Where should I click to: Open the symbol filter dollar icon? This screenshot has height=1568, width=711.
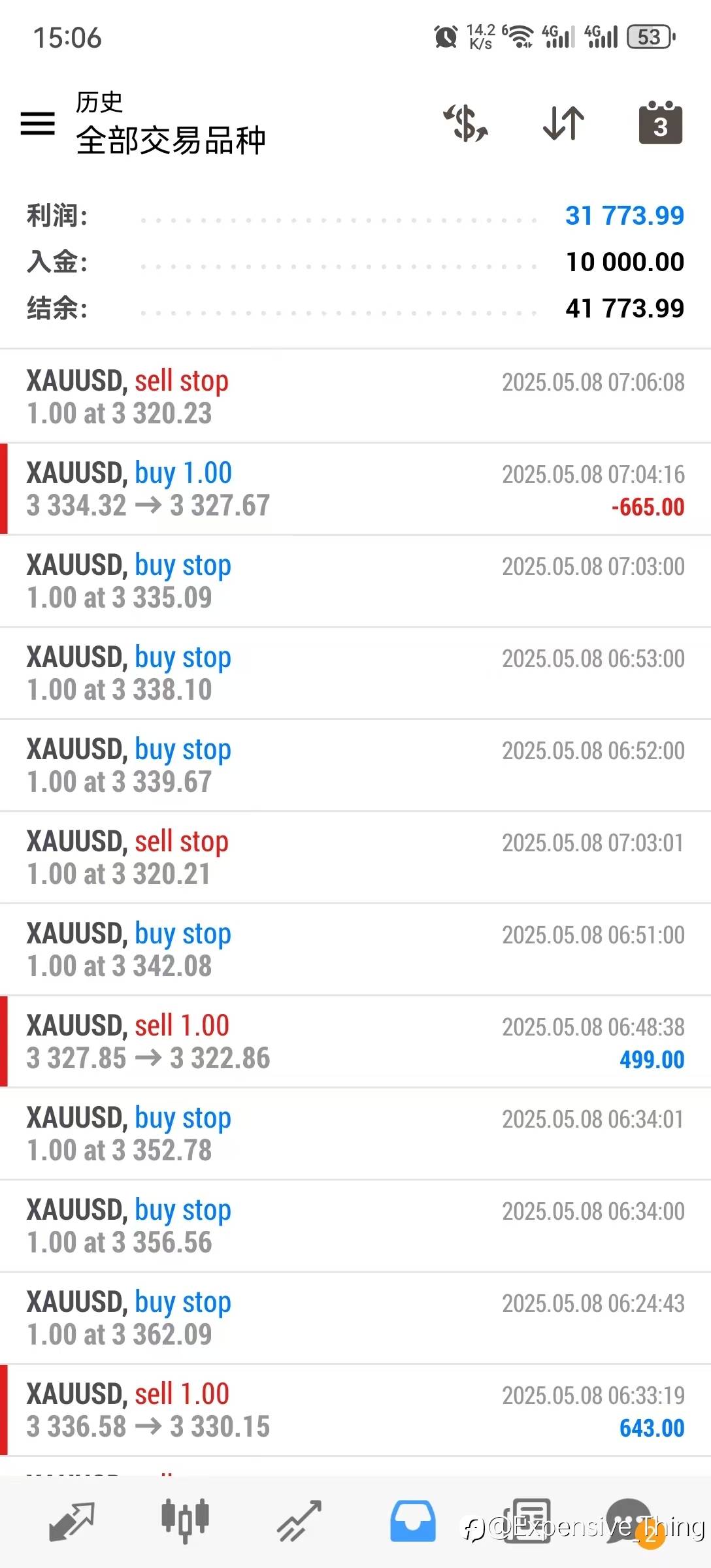pos(466,123)
